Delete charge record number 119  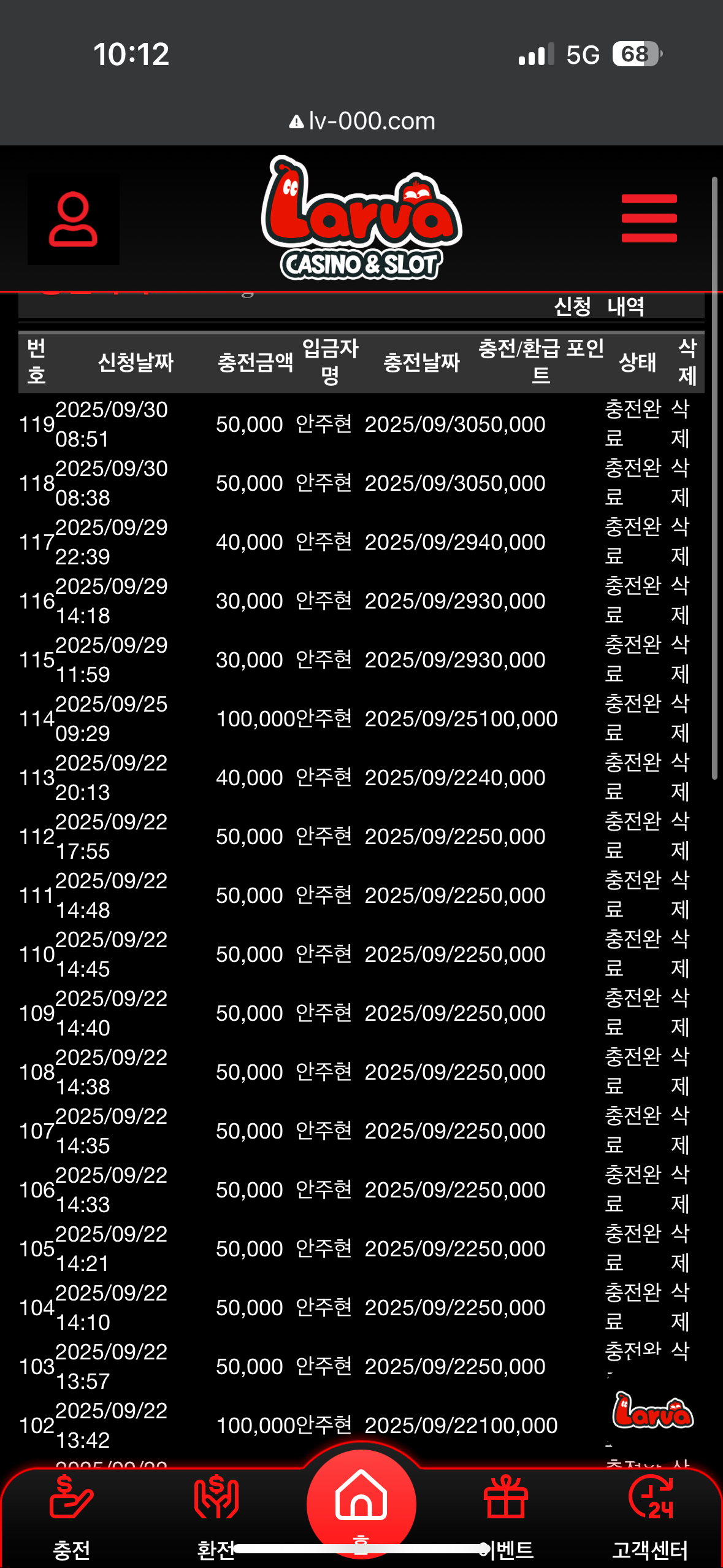coord(680,423)
